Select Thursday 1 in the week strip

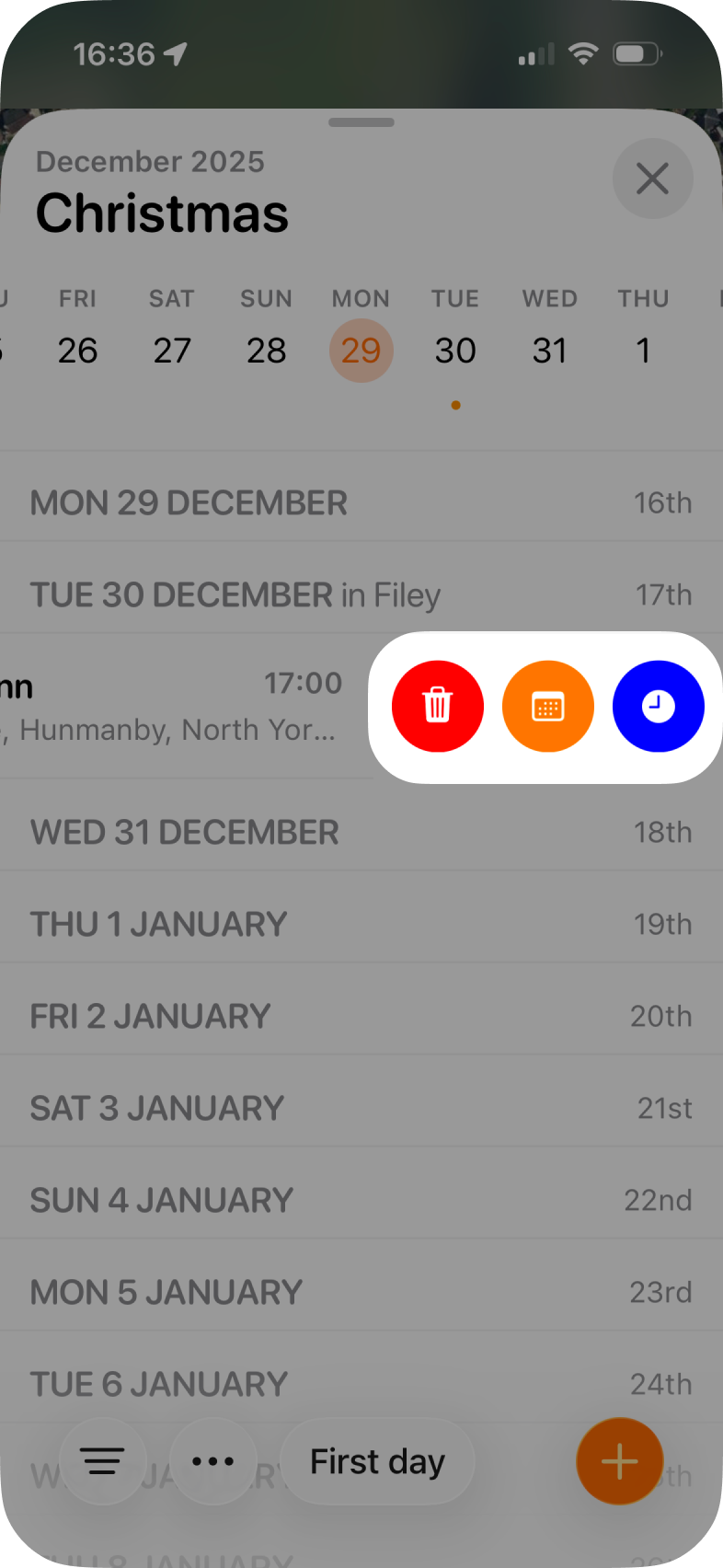[643, 350]
